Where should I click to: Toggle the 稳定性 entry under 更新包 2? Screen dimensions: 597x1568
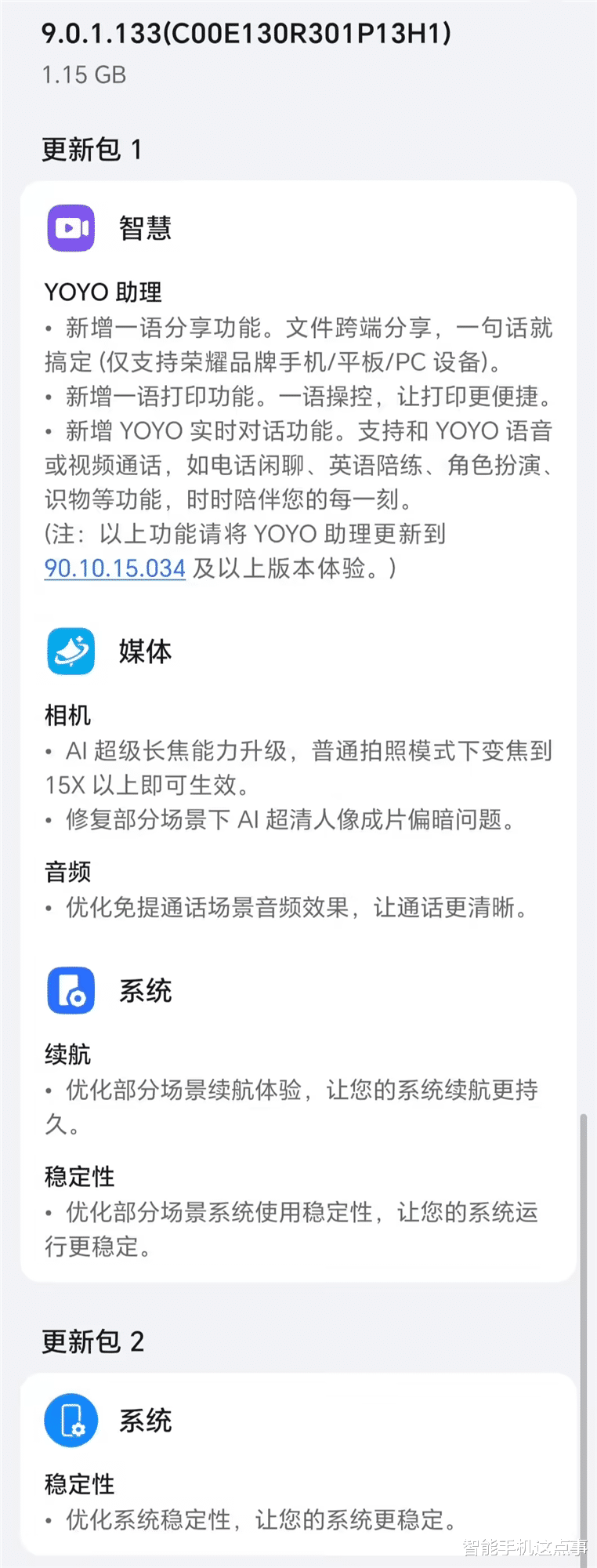pos(78,1484)
